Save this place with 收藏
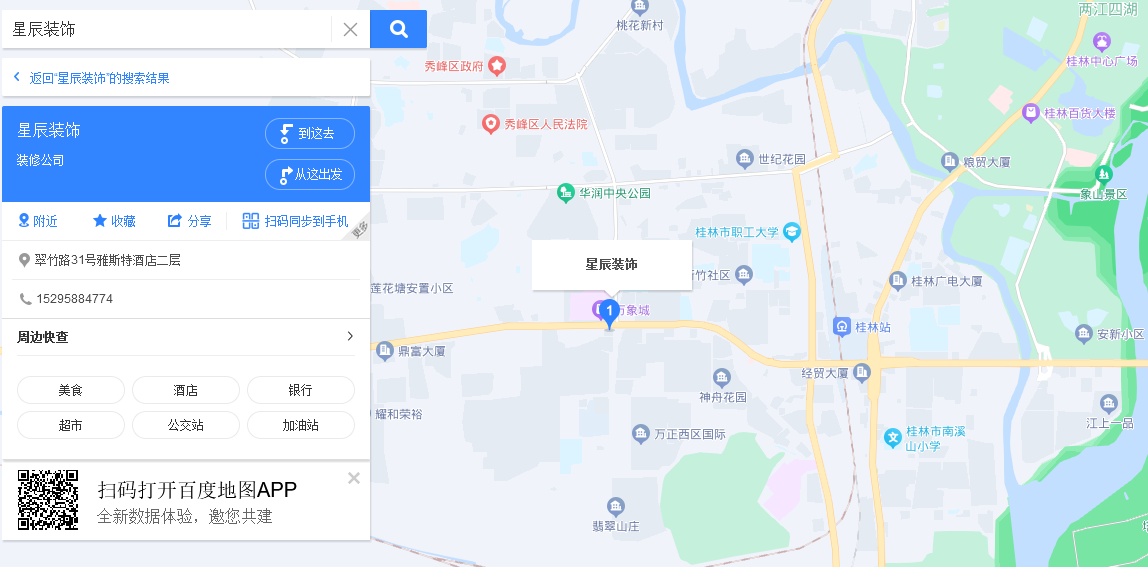Screen dimensions: 1148x567 point(114,221)
